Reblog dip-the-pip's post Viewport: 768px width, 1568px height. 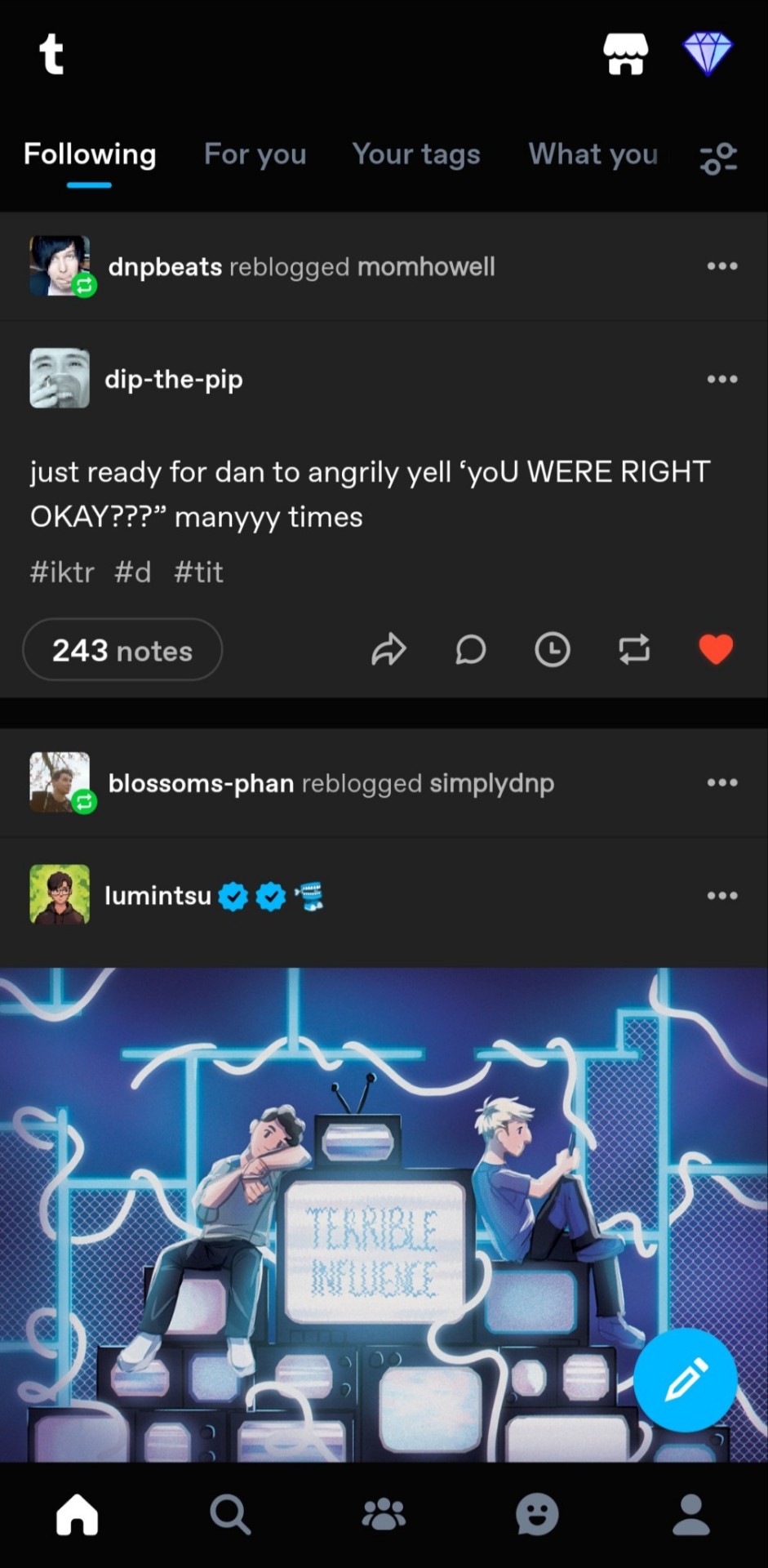point(634,650)
